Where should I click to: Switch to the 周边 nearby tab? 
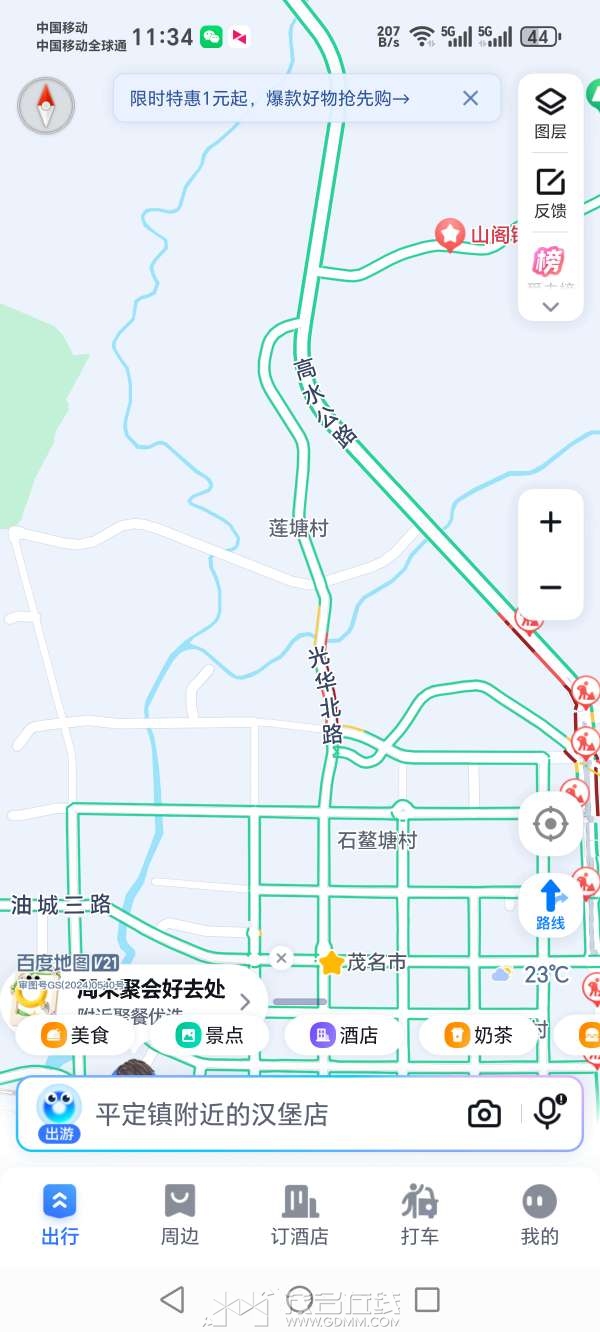180,1214
